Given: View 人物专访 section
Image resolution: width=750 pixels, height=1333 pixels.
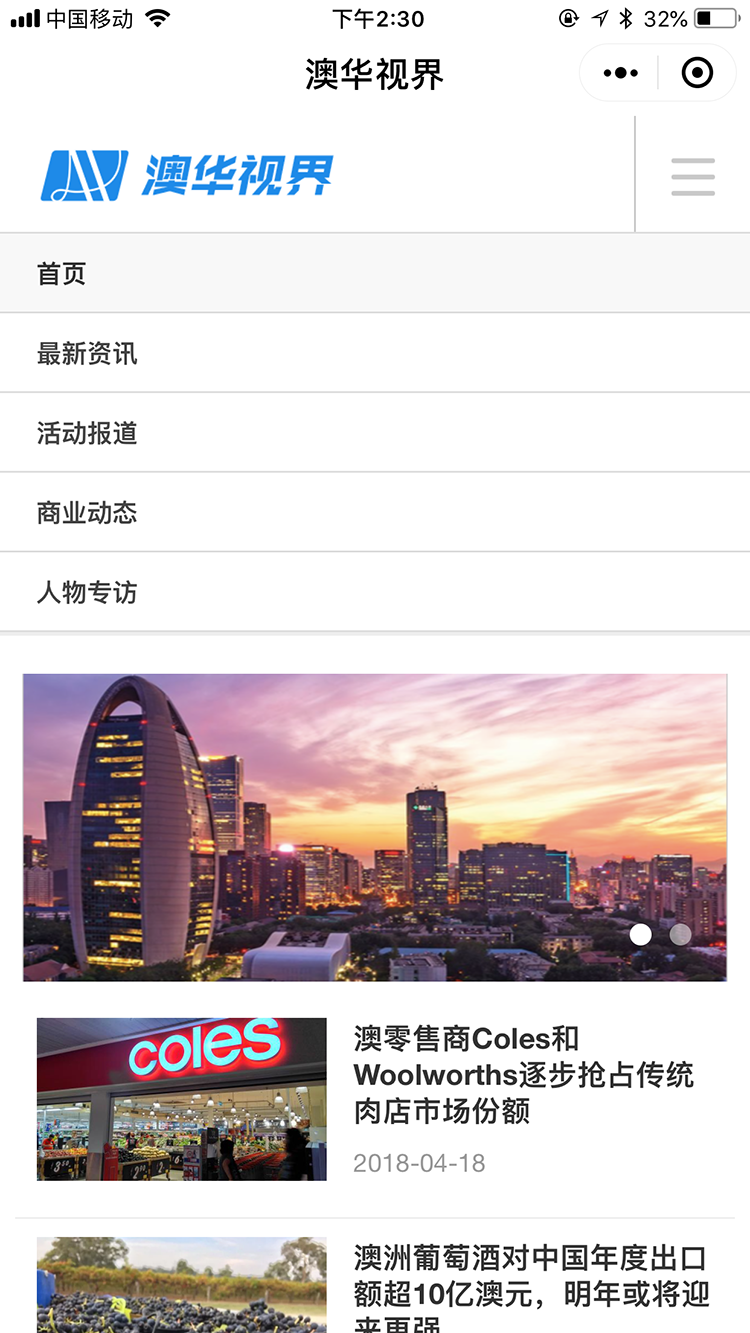Looking at the screenshot, I should [x=375, y=593].
